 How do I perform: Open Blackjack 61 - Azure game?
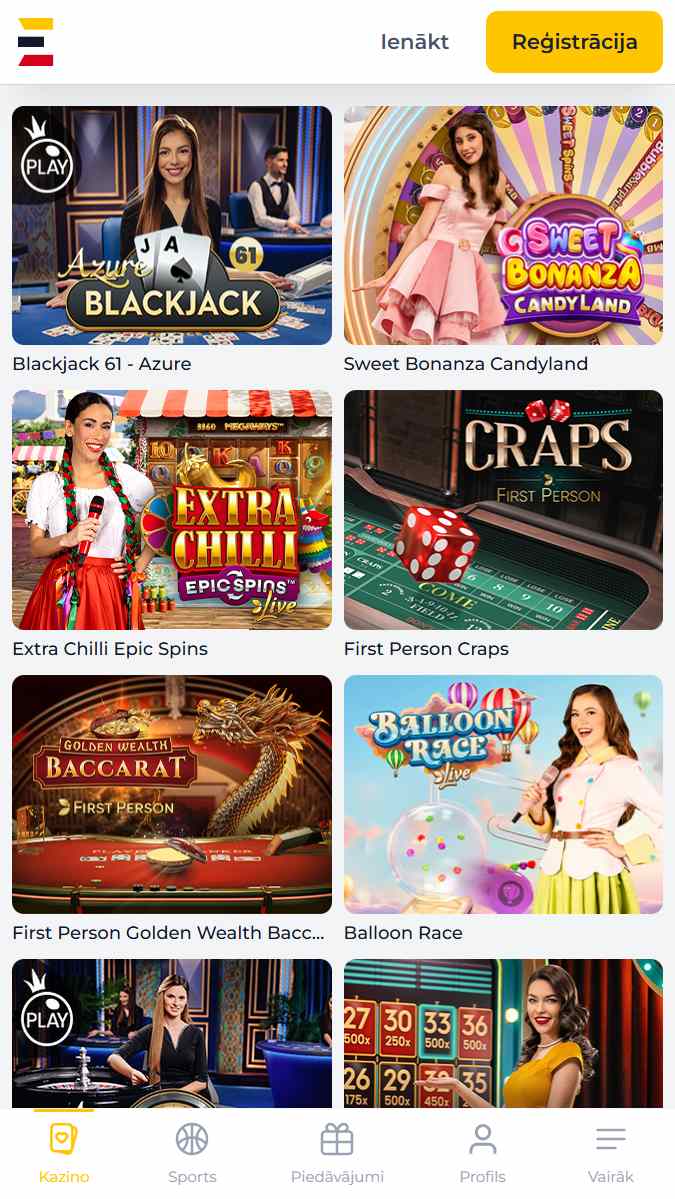click(x=172, y=226)
